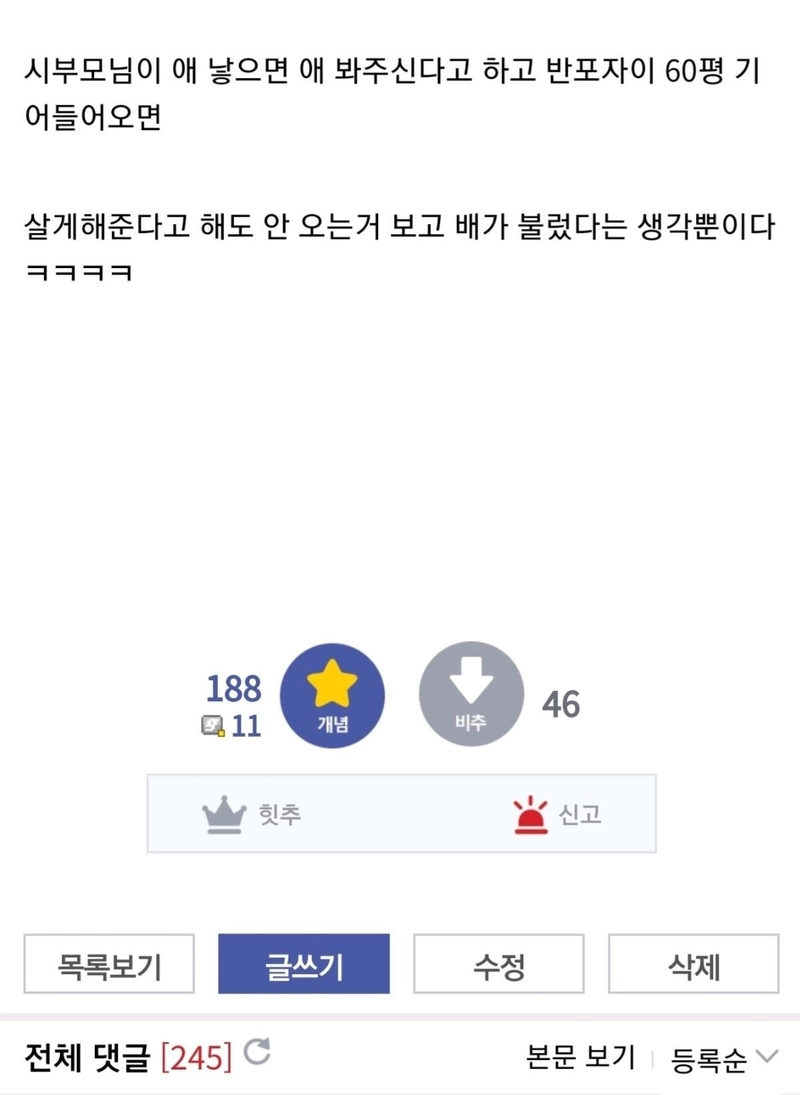Open the post list with 목록보기
This screenshot has height=1095, width=800.
coord(109,965)
